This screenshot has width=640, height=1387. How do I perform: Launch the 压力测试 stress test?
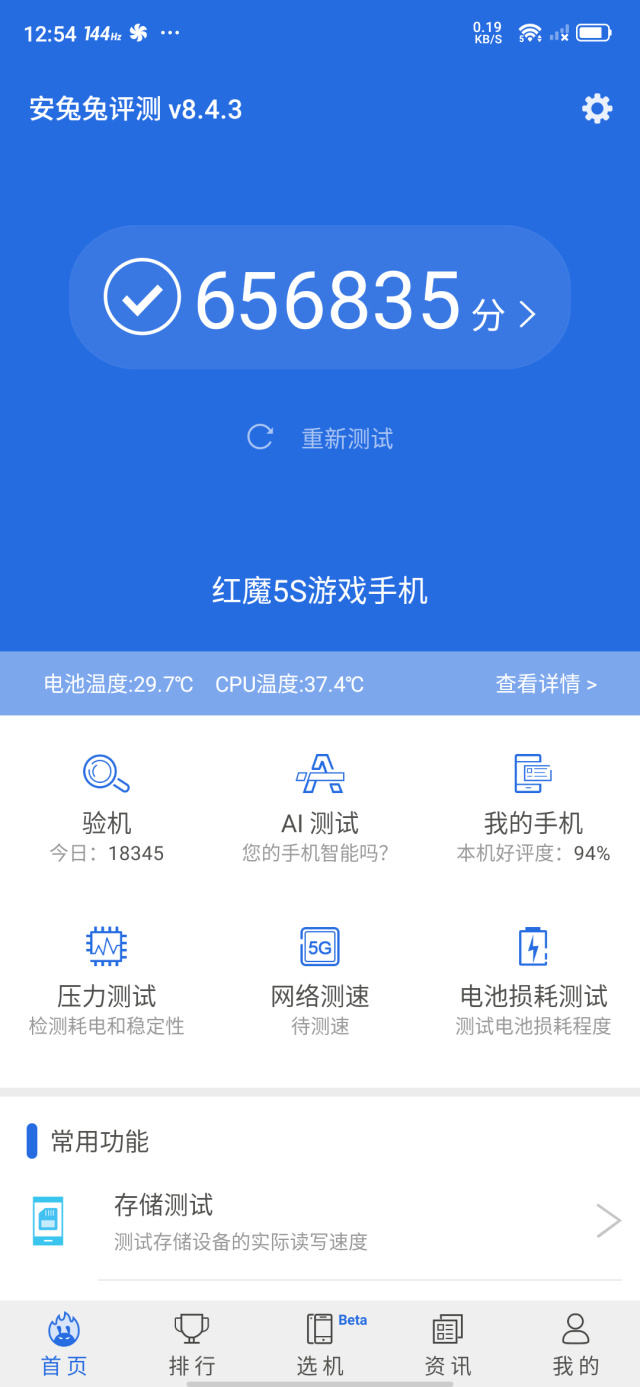(107, 980)
